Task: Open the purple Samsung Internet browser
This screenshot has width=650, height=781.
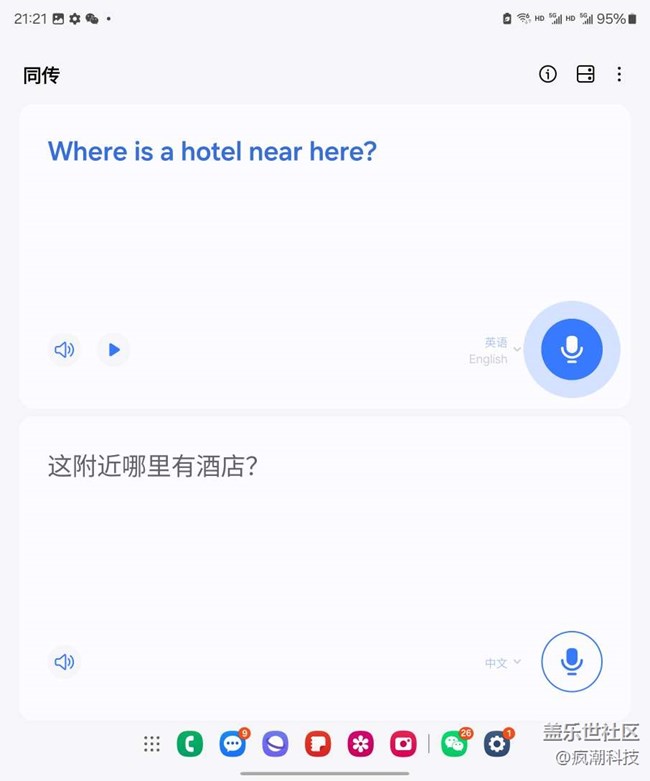Action: click(x=275, y=744)
